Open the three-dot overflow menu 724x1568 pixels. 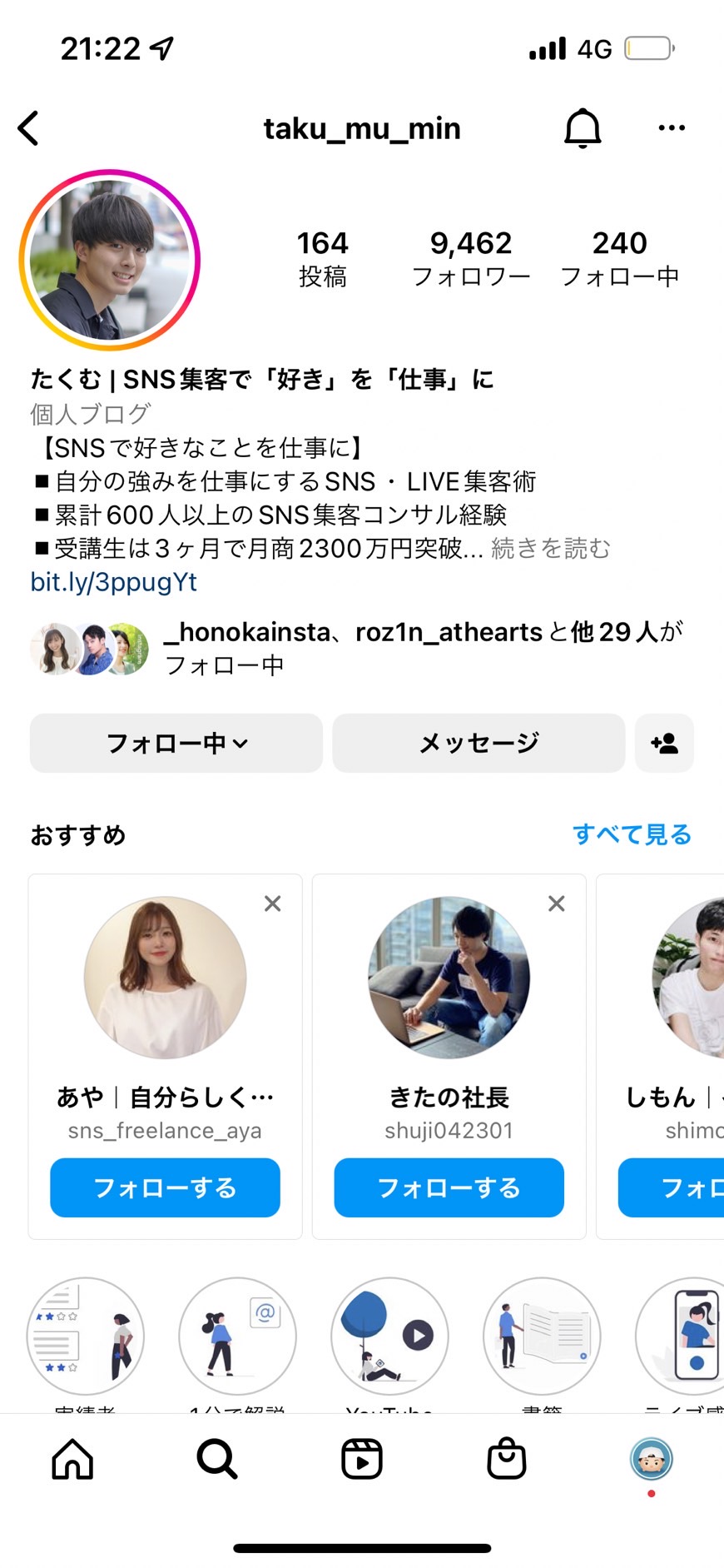pos(671,128)
